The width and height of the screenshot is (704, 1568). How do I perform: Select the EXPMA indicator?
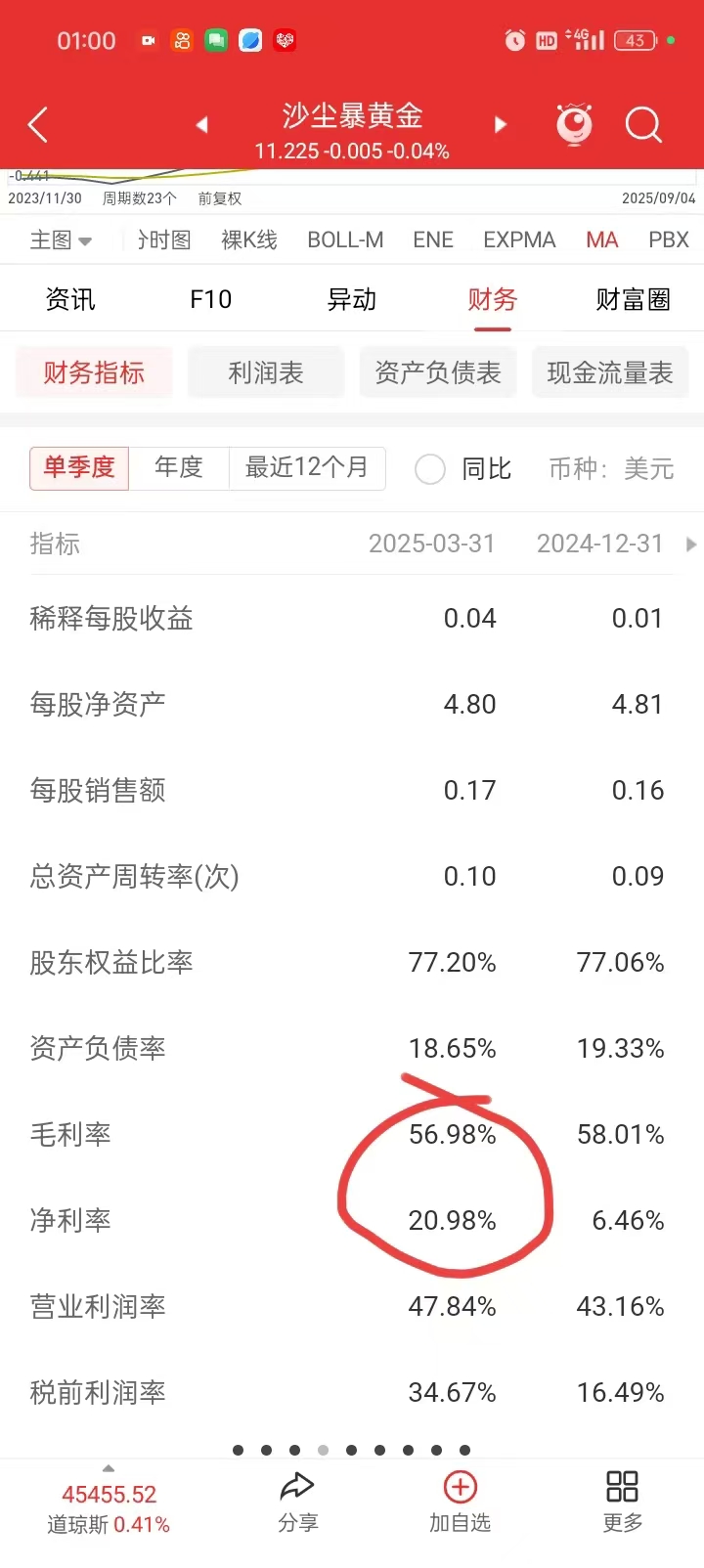[x=519, y=240]
